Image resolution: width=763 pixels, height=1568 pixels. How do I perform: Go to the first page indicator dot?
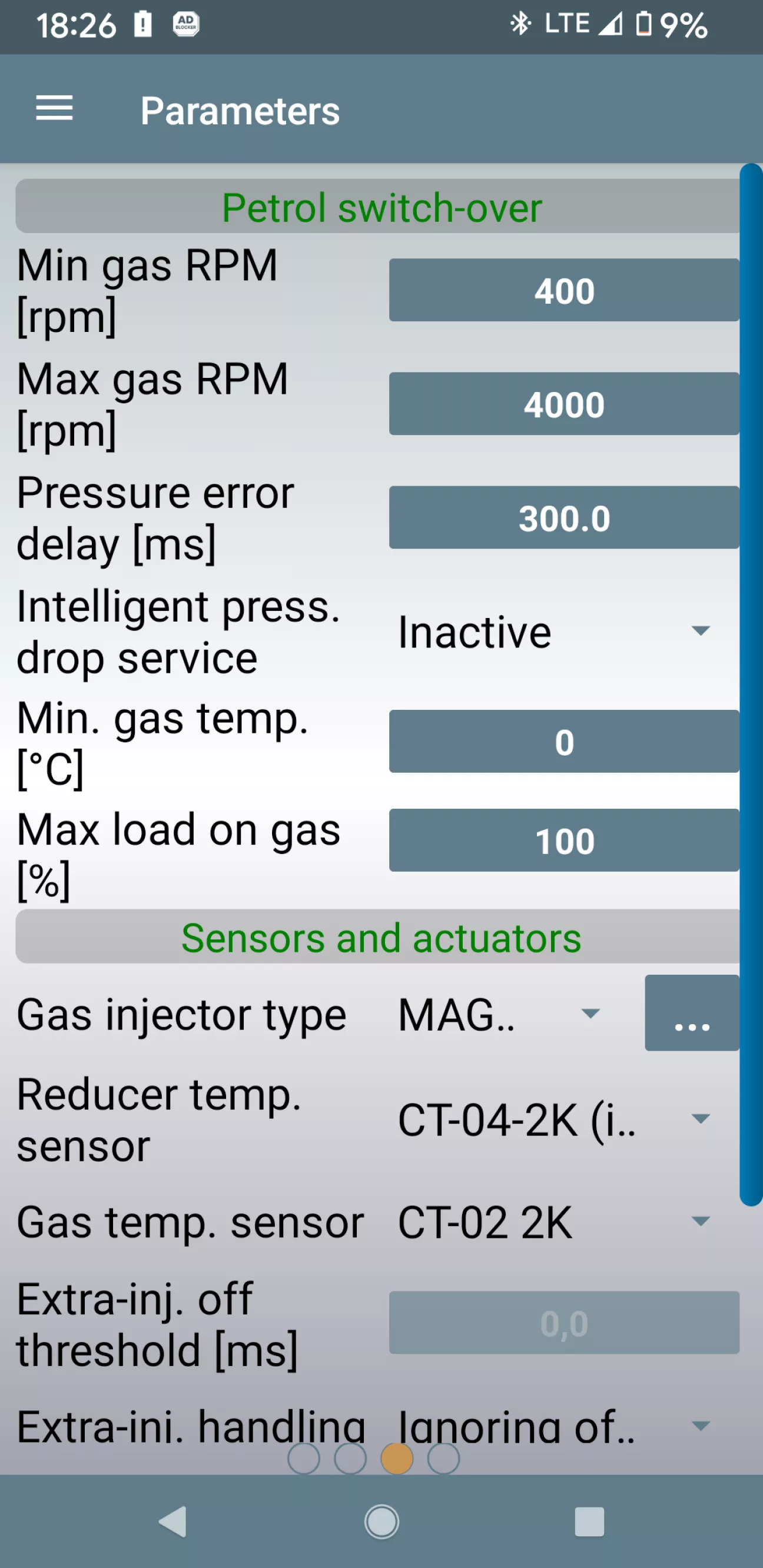tap(303, 1459)
